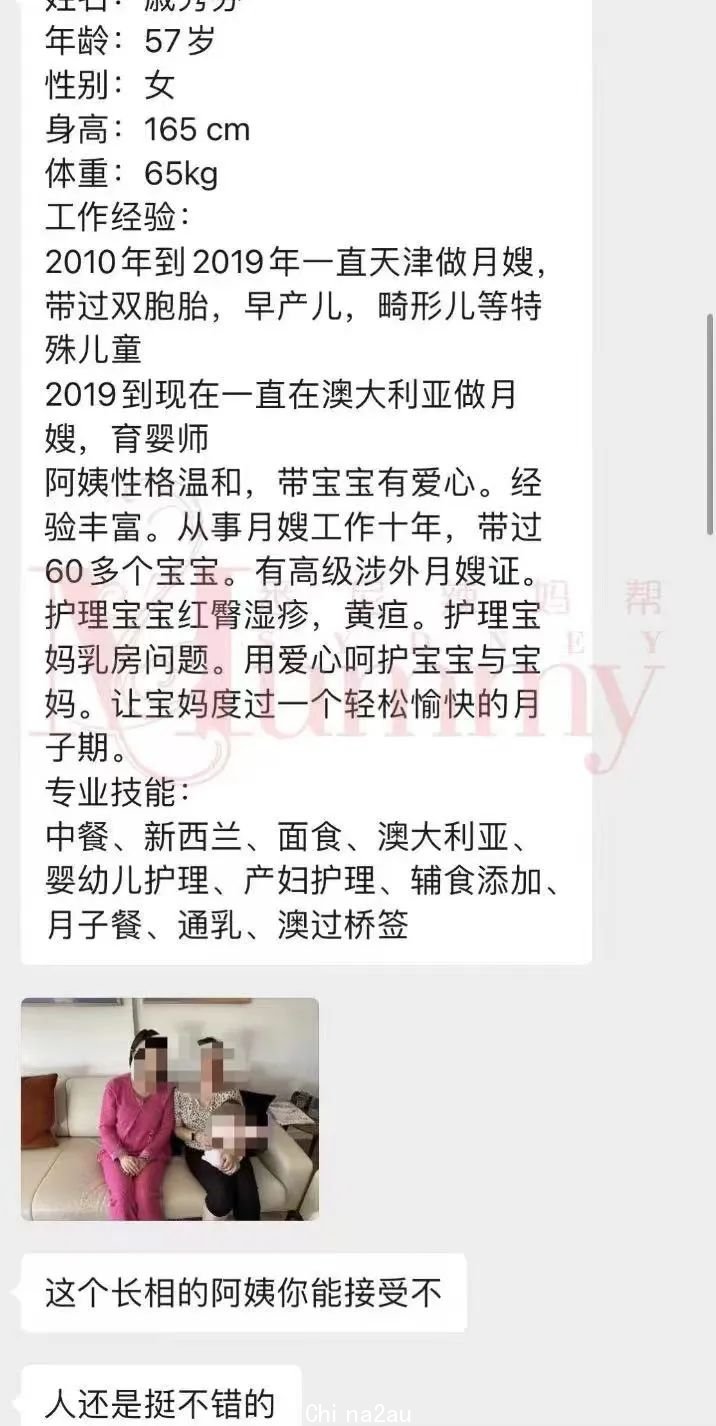Open the photo of people on sofa

(x=170, y=1109)
